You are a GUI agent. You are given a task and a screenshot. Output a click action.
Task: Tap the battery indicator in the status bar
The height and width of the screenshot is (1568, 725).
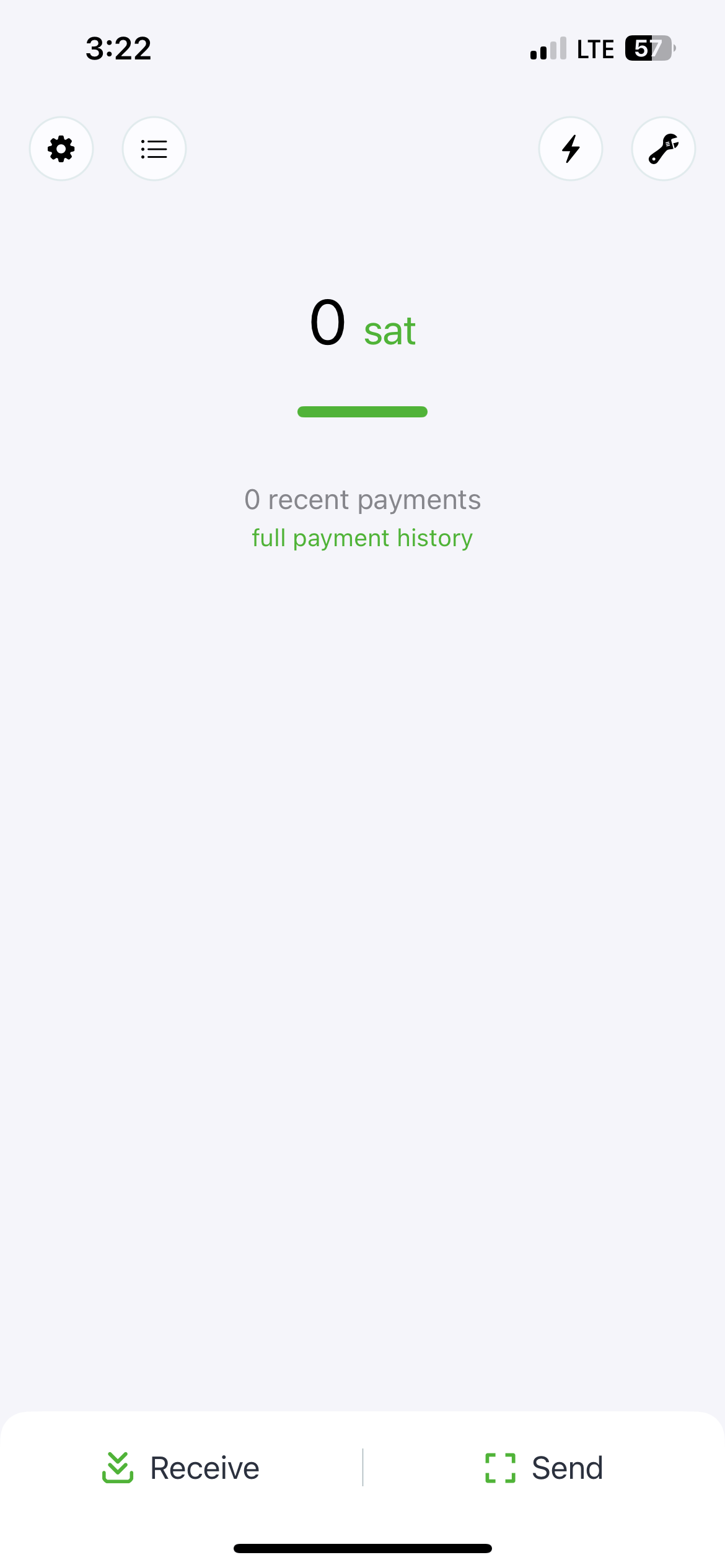649,48
